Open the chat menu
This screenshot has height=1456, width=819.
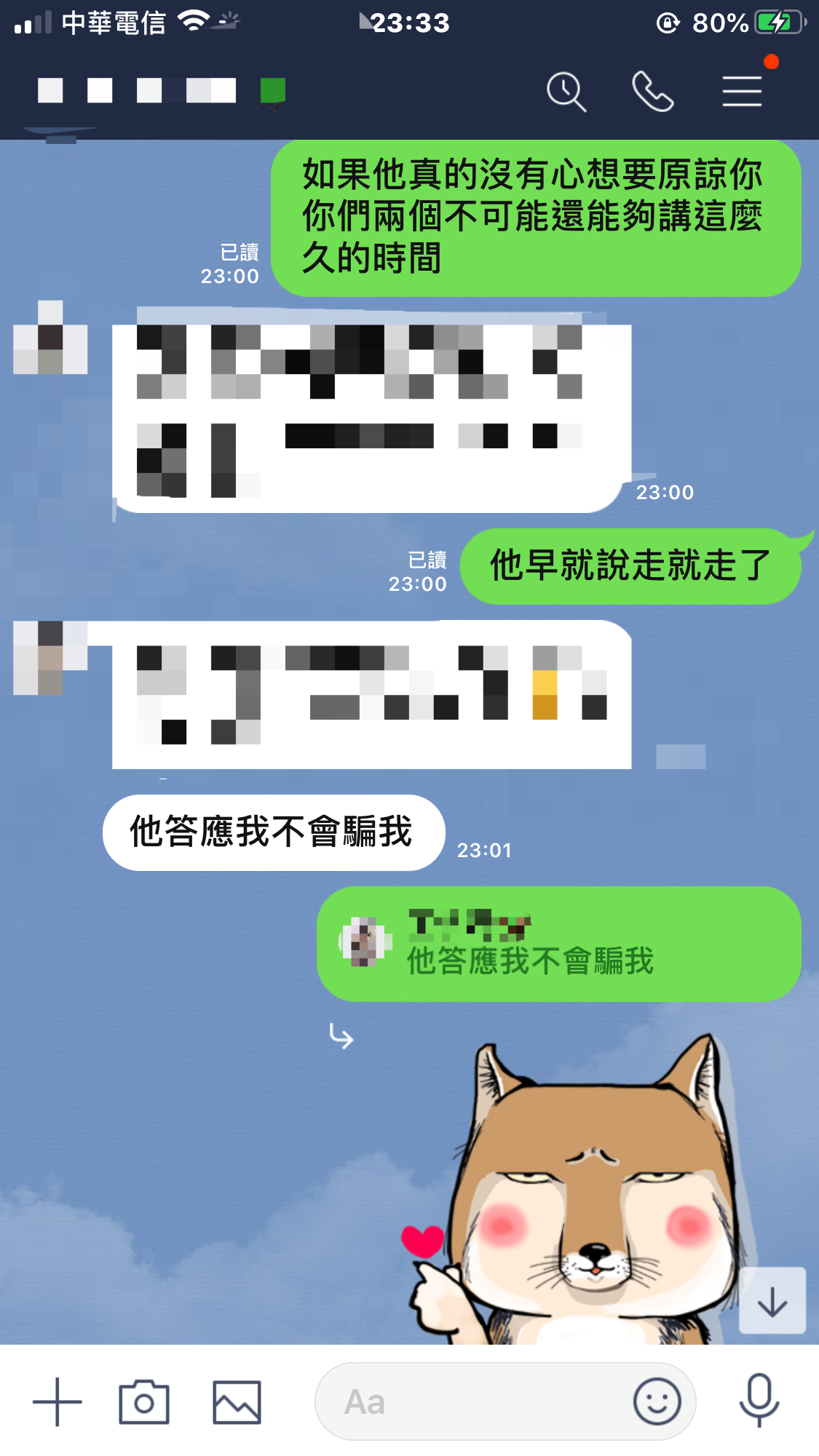pos(742,92)
